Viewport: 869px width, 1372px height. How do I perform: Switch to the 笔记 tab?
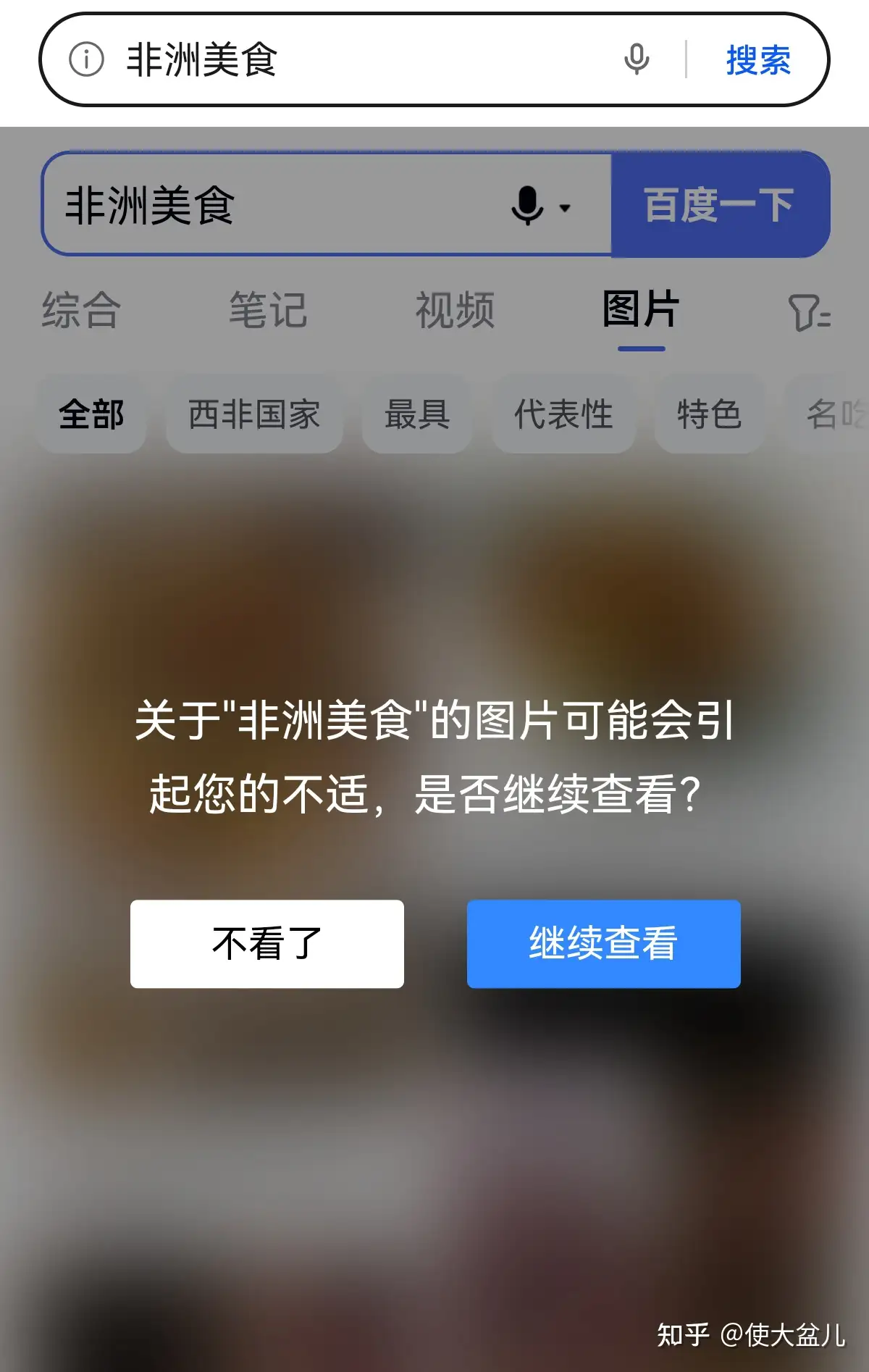point(268,310)
